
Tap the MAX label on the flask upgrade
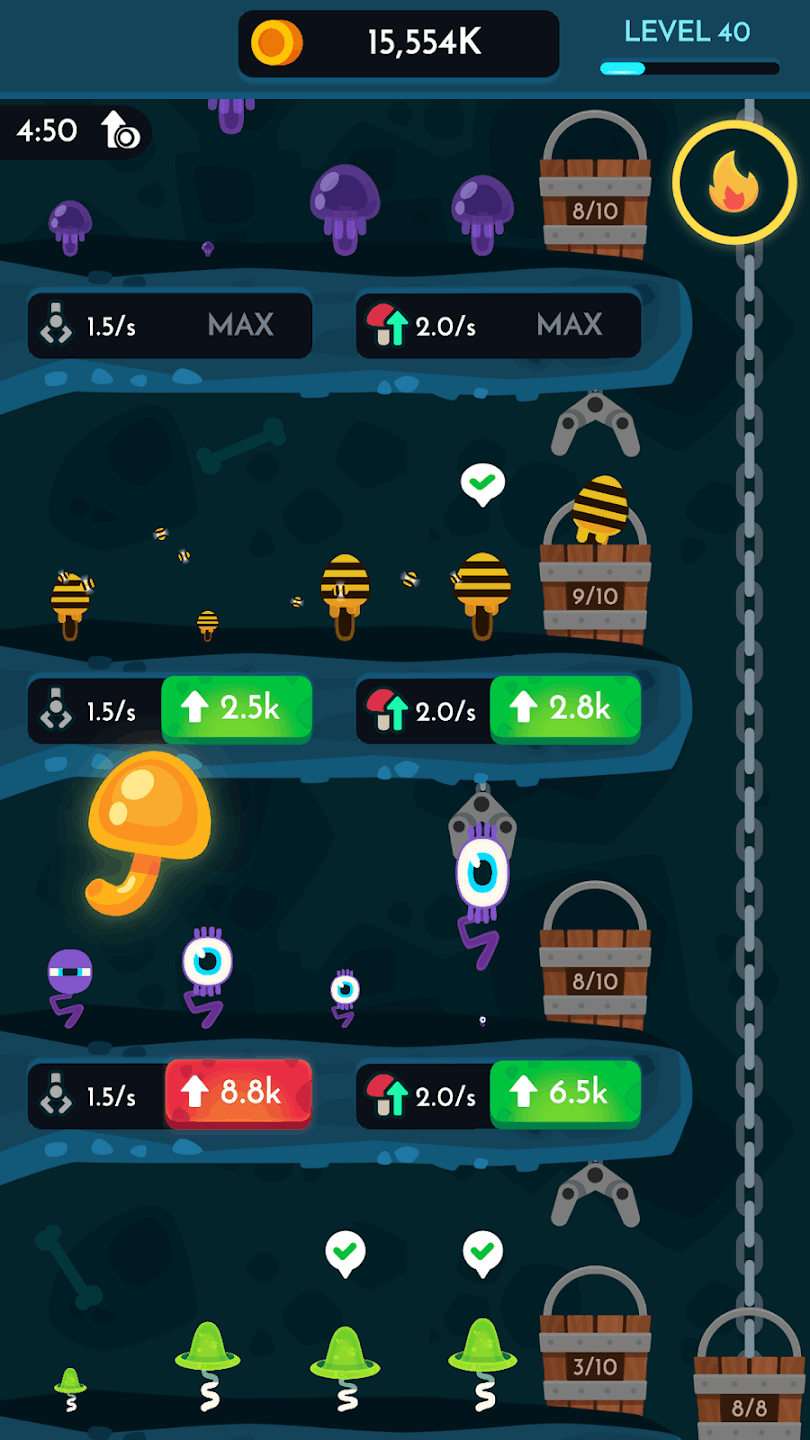click(240, 324)
